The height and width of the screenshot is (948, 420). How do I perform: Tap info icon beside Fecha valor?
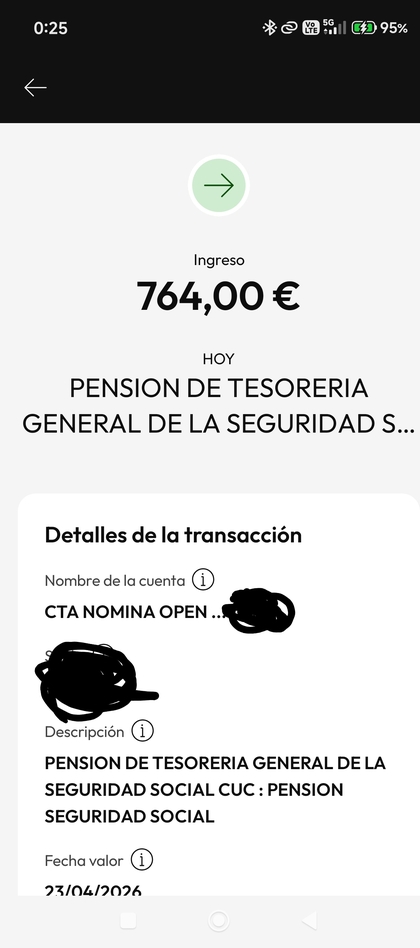141,860
